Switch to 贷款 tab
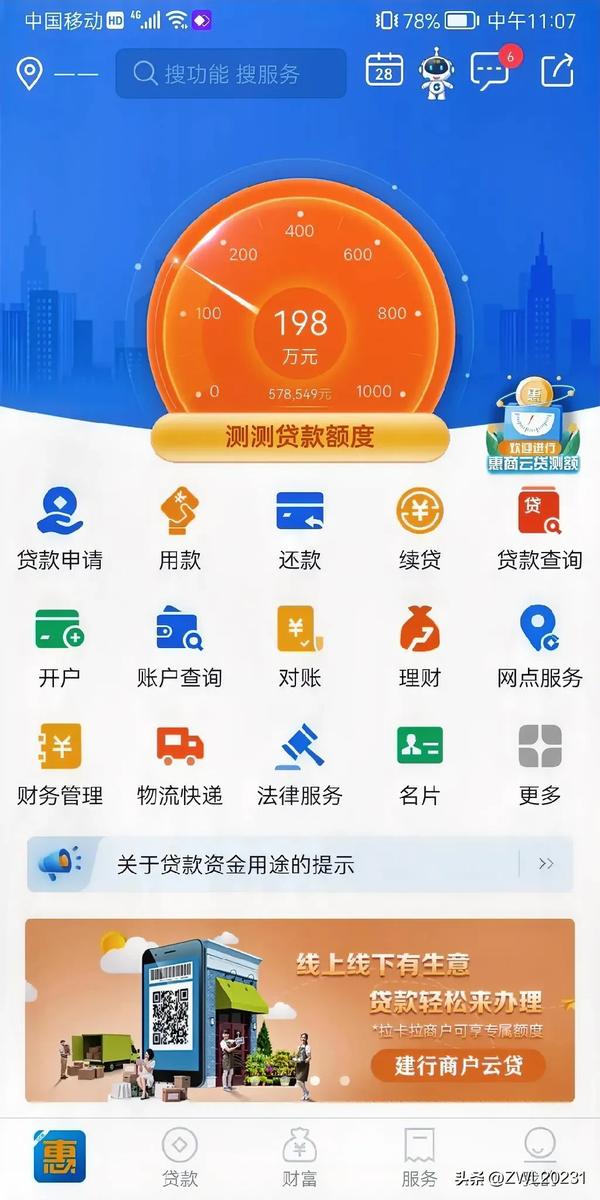600x1200 pixels. 180,1158
